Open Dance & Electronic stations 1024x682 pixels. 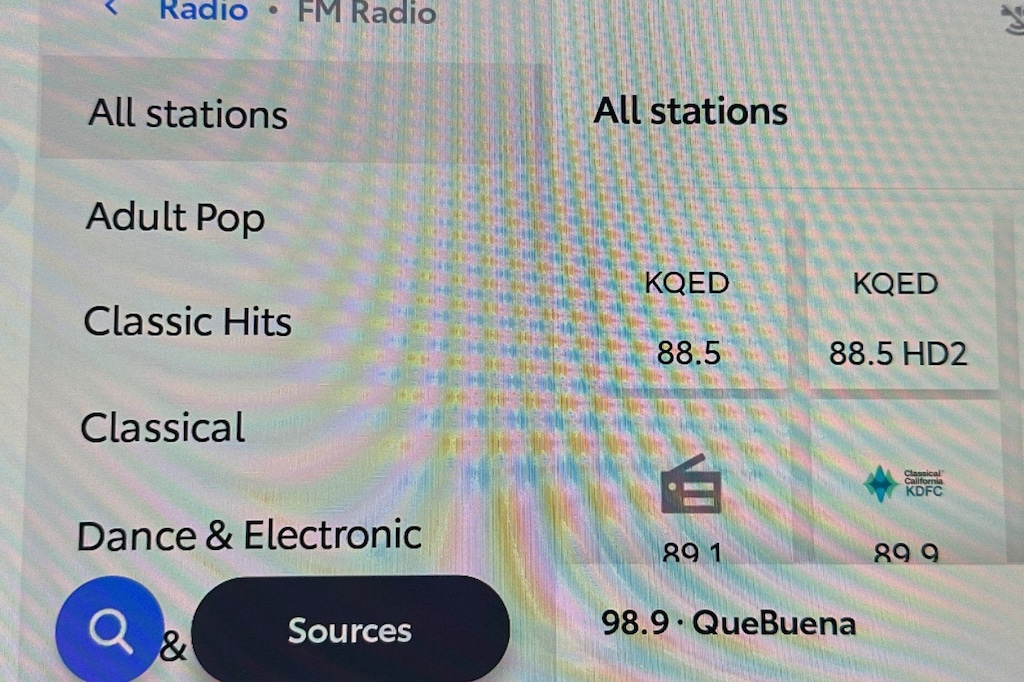[249, 535]
